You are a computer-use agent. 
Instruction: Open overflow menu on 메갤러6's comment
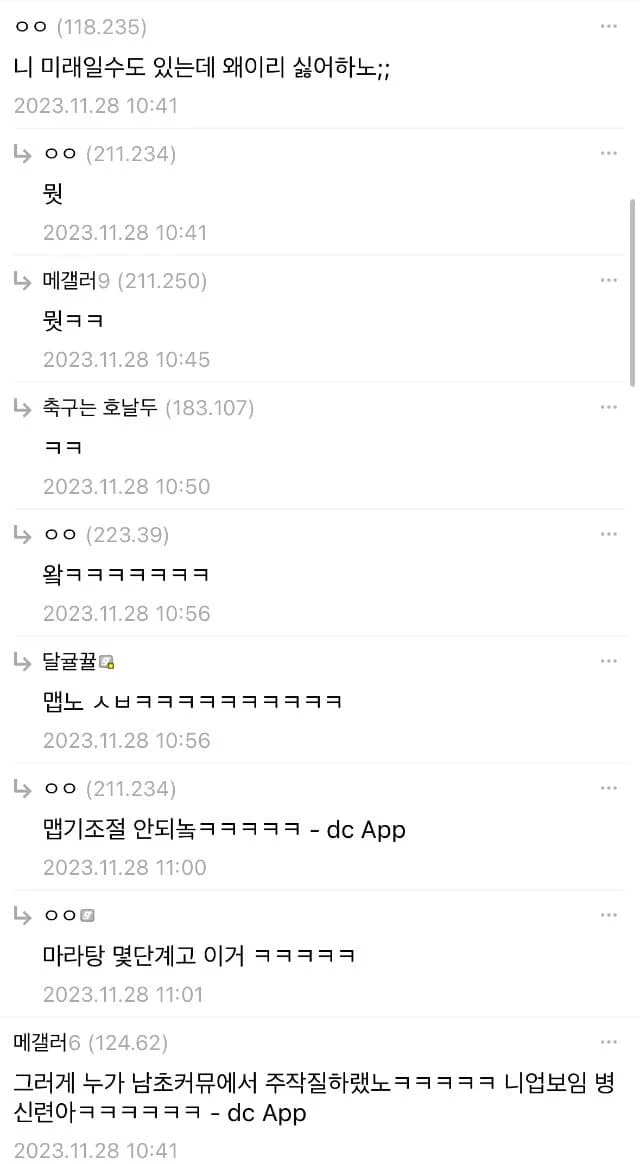[x=608, y=1042]
